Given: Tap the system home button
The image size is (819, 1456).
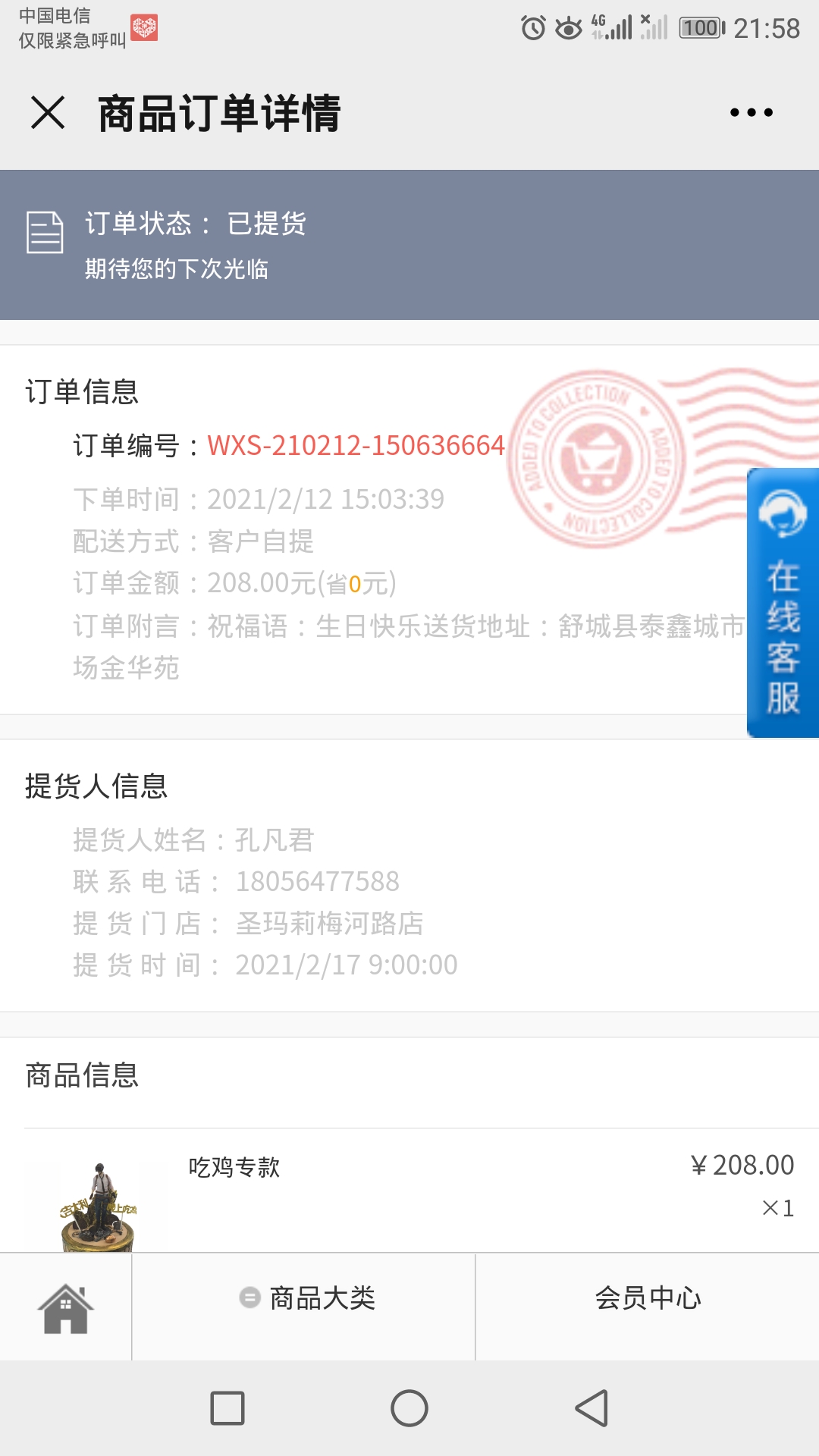Looking at the screenshot, I should tap(409, 1408).
